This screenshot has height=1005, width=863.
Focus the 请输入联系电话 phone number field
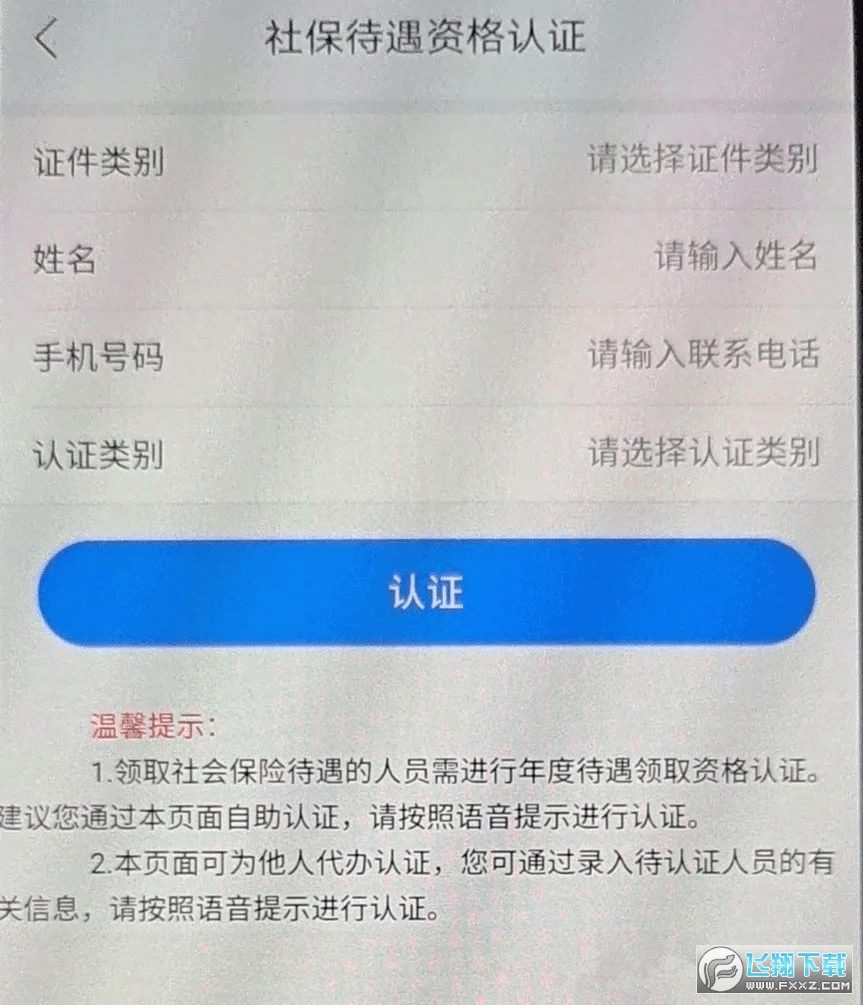coord(702,354)
